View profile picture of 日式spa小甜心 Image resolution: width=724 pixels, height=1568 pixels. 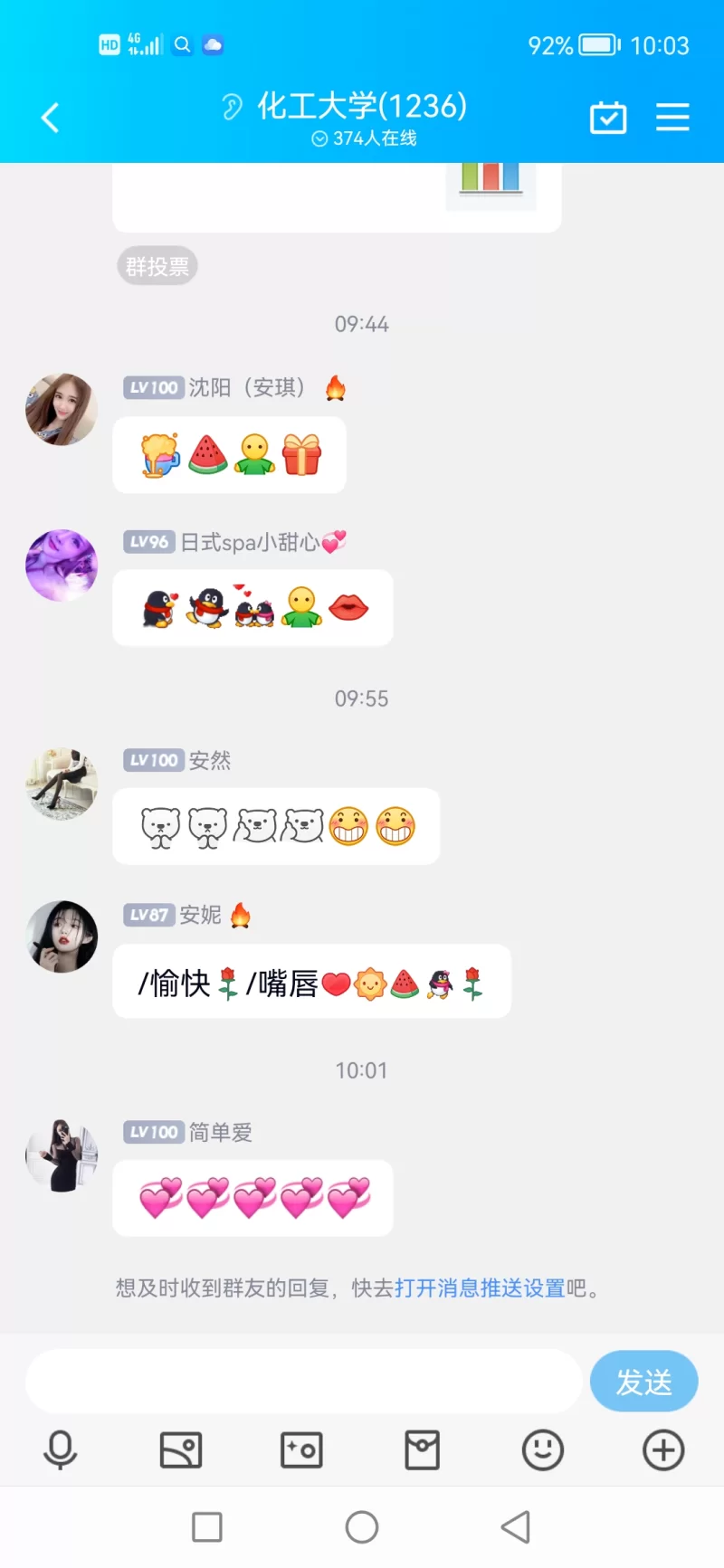point(62,565)
